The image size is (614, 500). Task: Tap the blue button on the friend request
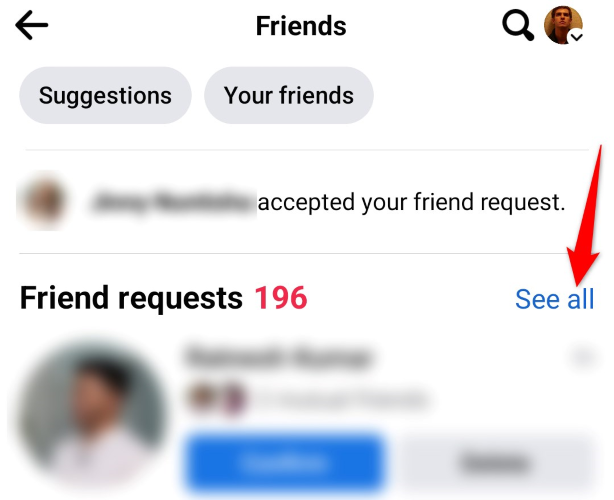coord(284,462)
